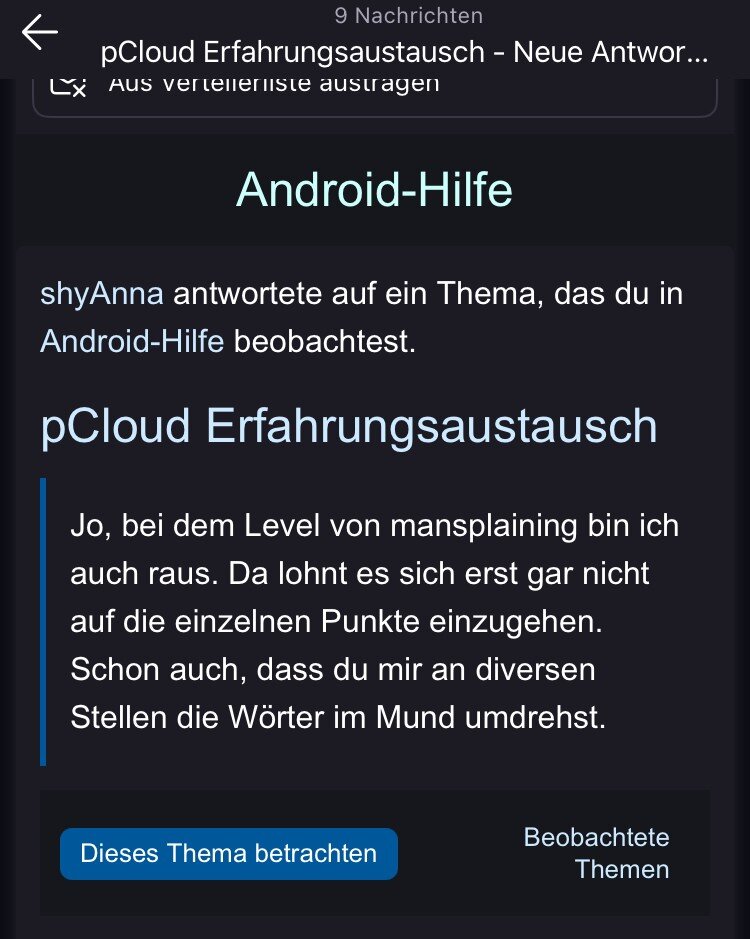Screen dimensions: 750x939
Task: Open shyAnna's profile link
Action: pyautogui.click(x=104, y=295)
